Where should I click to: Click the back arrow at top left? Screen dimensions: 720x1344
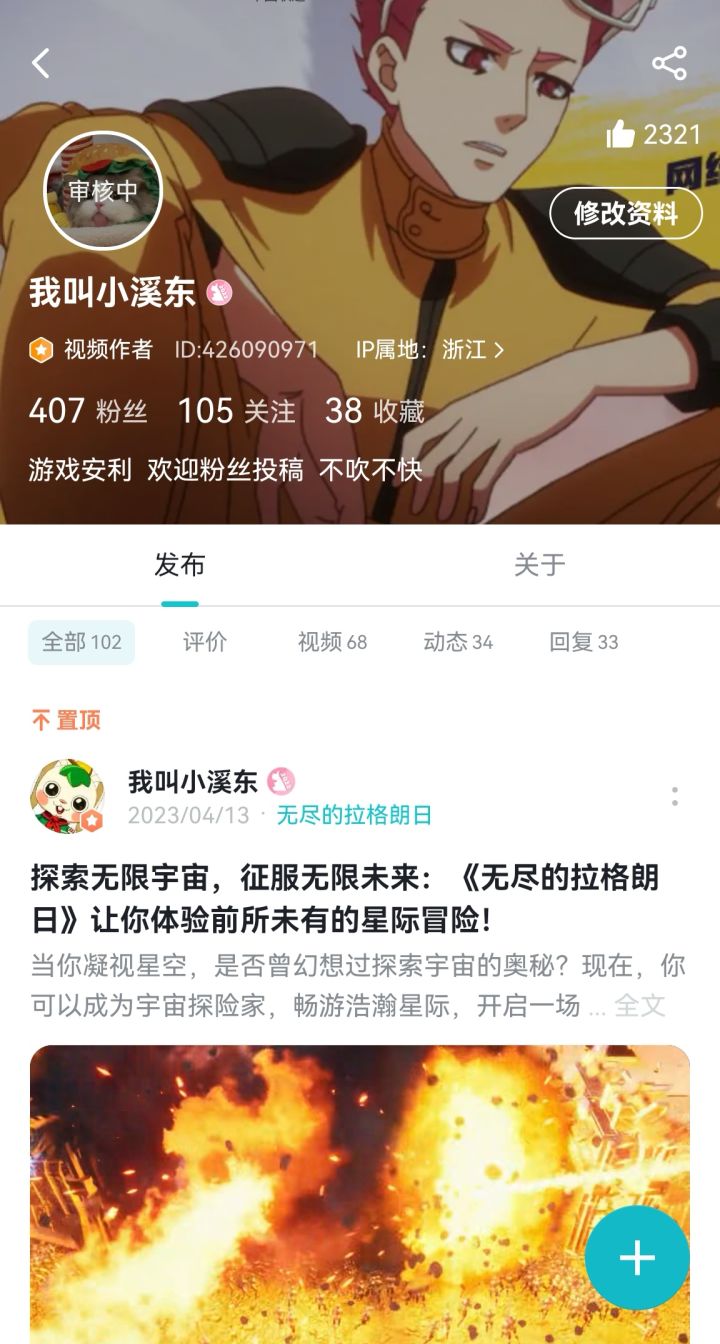tap(40, 62)
